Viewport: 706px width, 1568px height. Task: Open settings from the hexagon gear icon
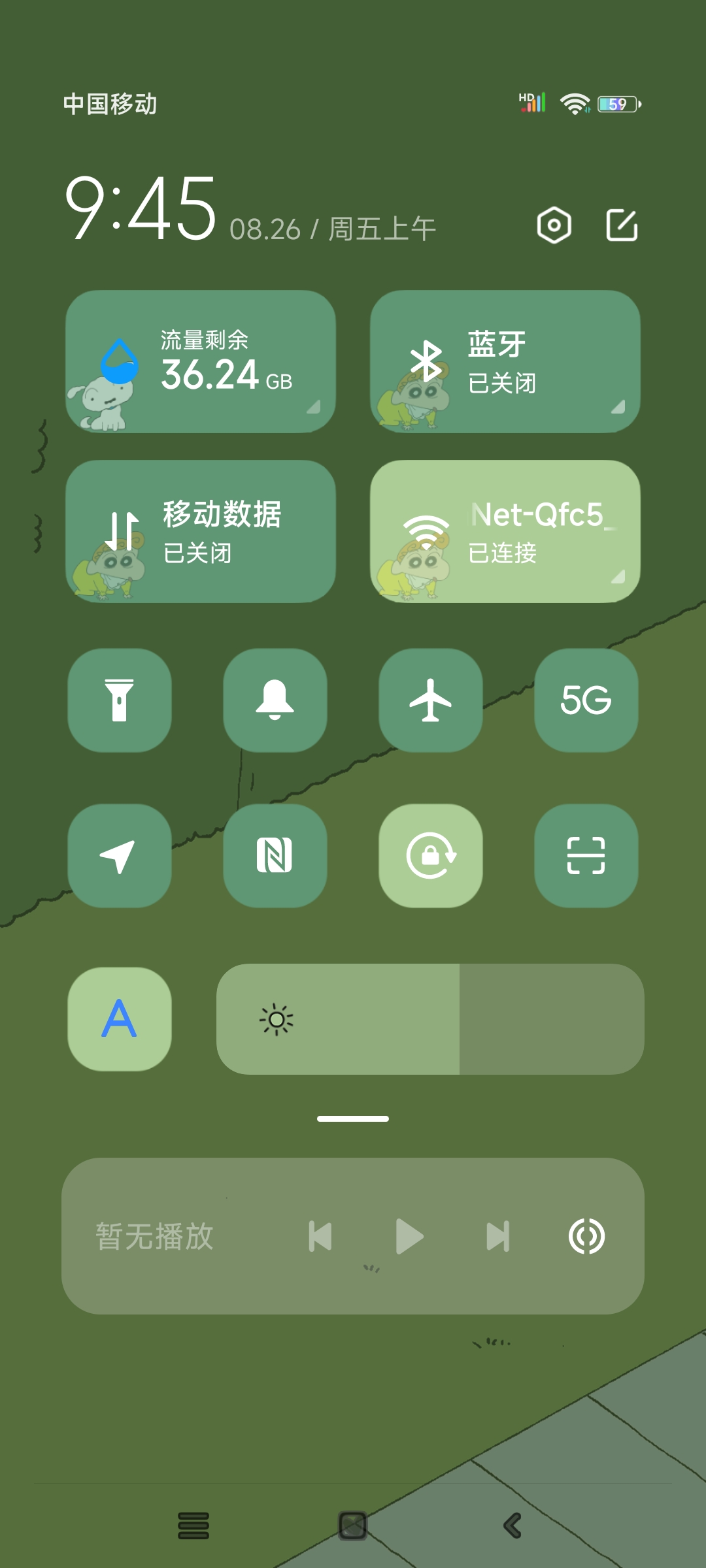pyautogui.click(x=554, y=225)
